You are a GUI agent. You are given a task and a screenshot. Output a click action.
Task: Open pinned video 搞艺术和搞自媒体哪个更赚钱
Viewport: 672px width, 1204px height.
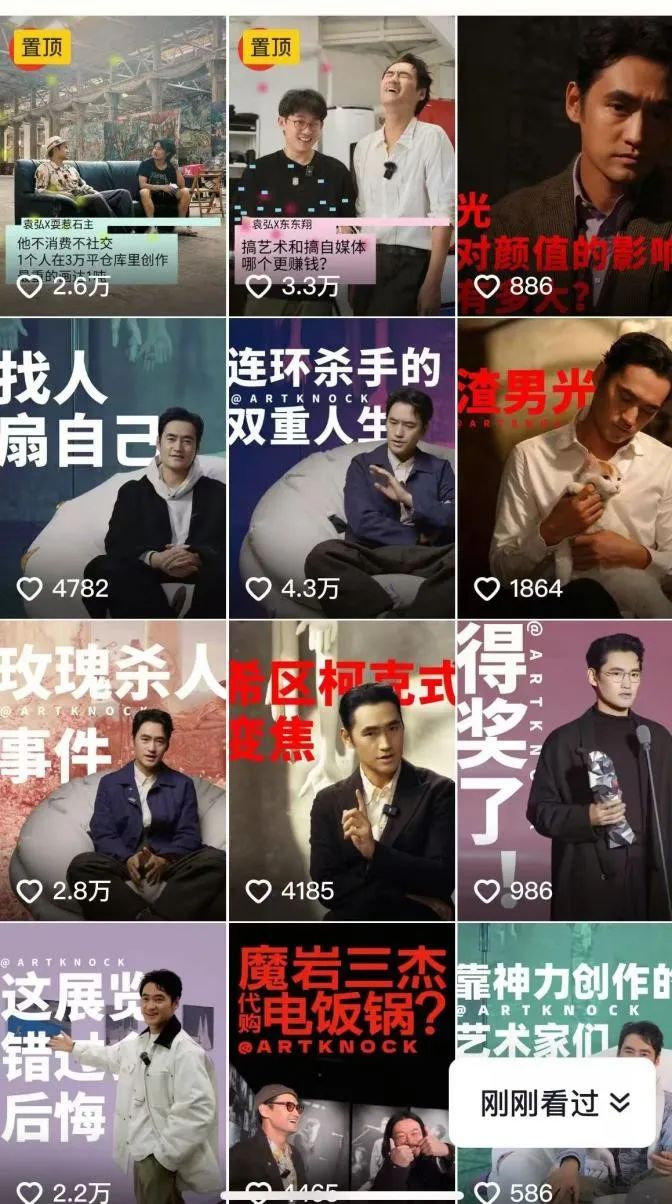(341, 165)
